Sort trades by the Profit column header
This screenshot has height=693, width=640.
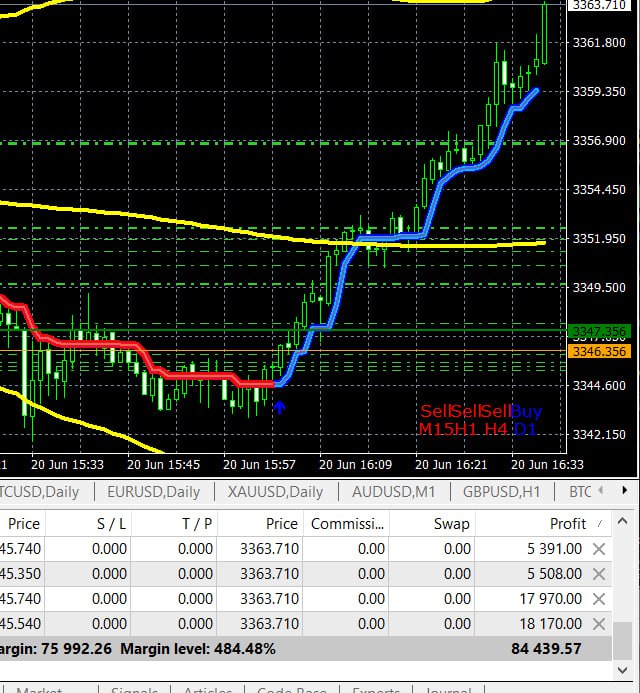pos(567,523)
